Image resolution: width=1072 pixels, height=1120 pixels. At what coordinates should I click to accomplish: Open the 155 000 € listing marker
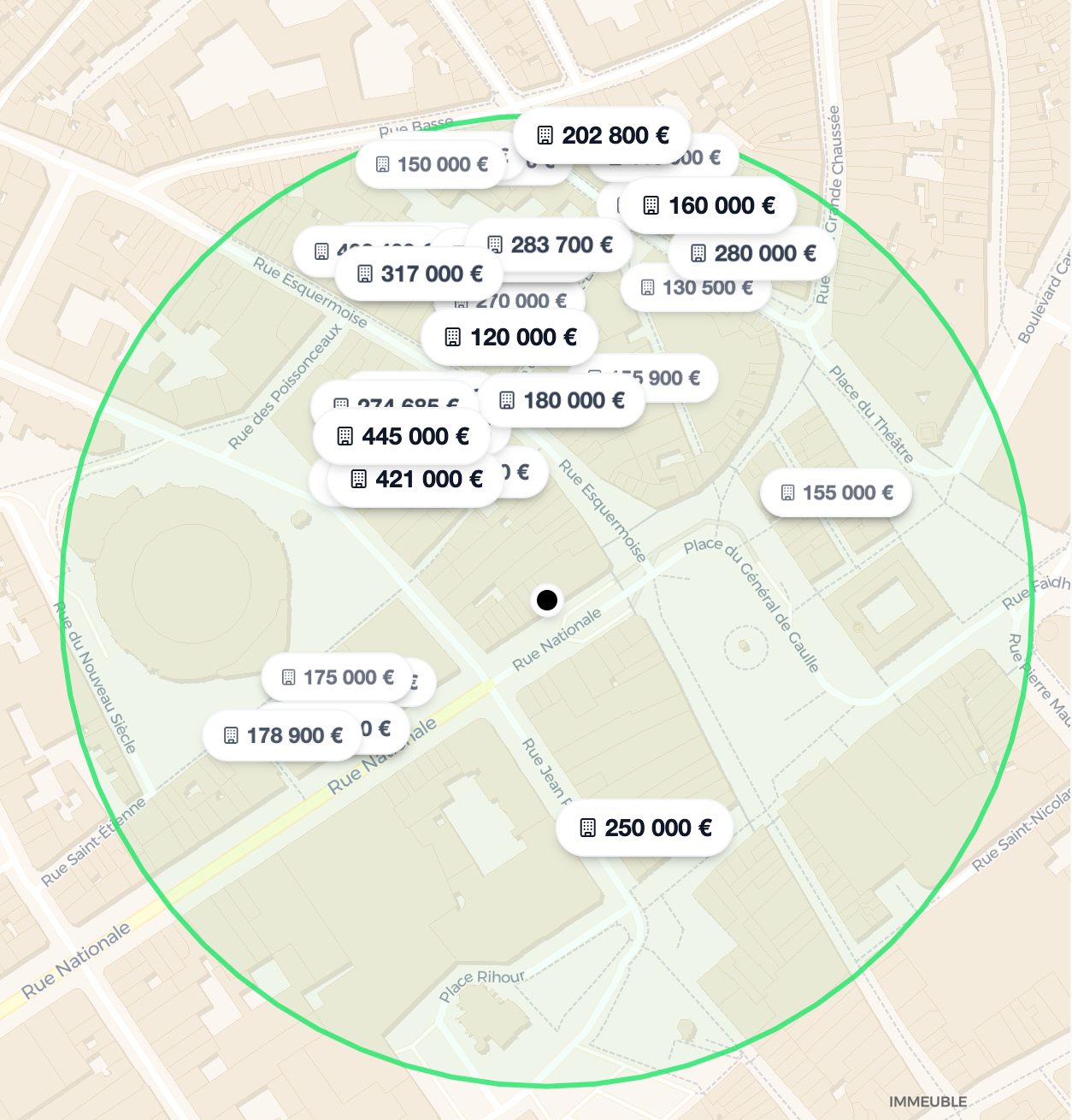coord(836,492)
